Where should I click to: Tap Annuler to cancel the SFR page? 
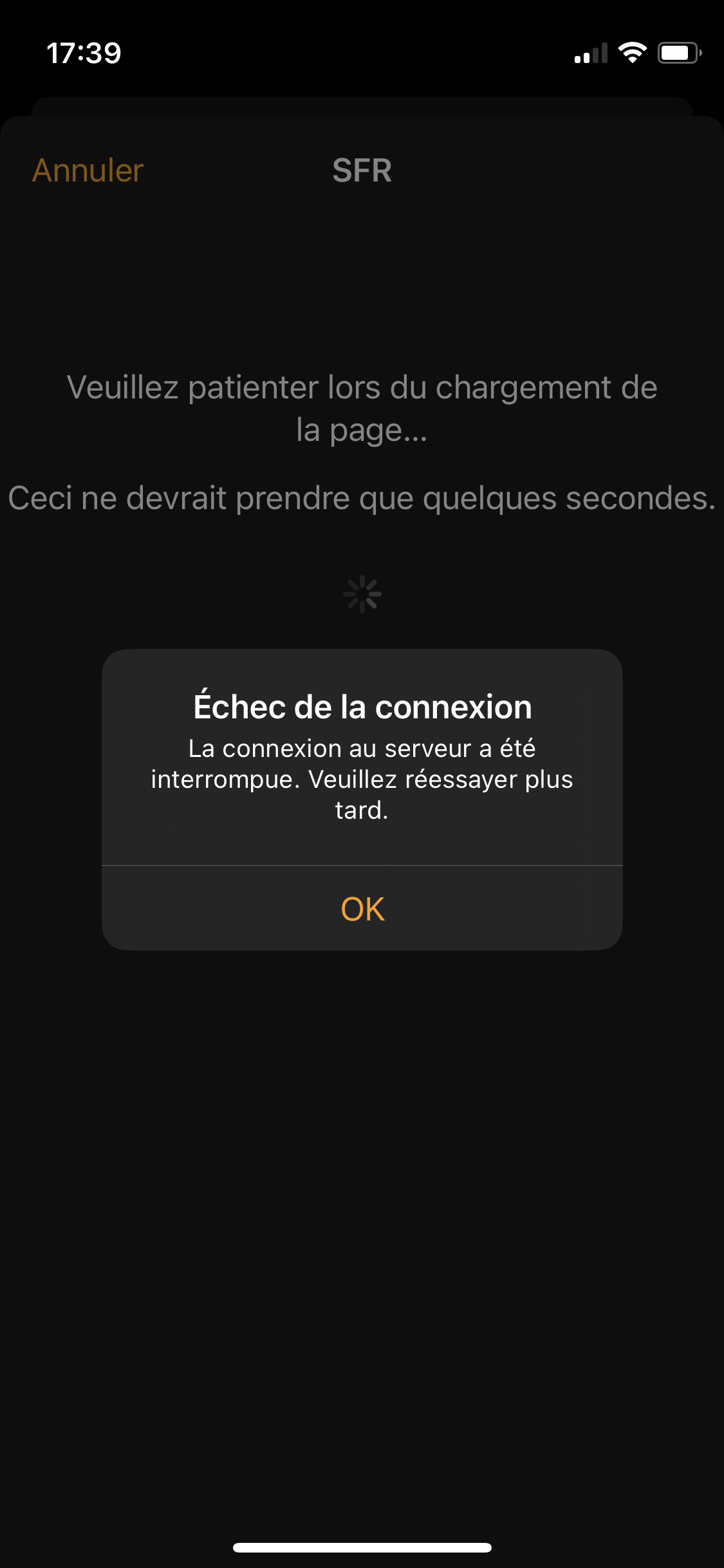tap(88, 171)
